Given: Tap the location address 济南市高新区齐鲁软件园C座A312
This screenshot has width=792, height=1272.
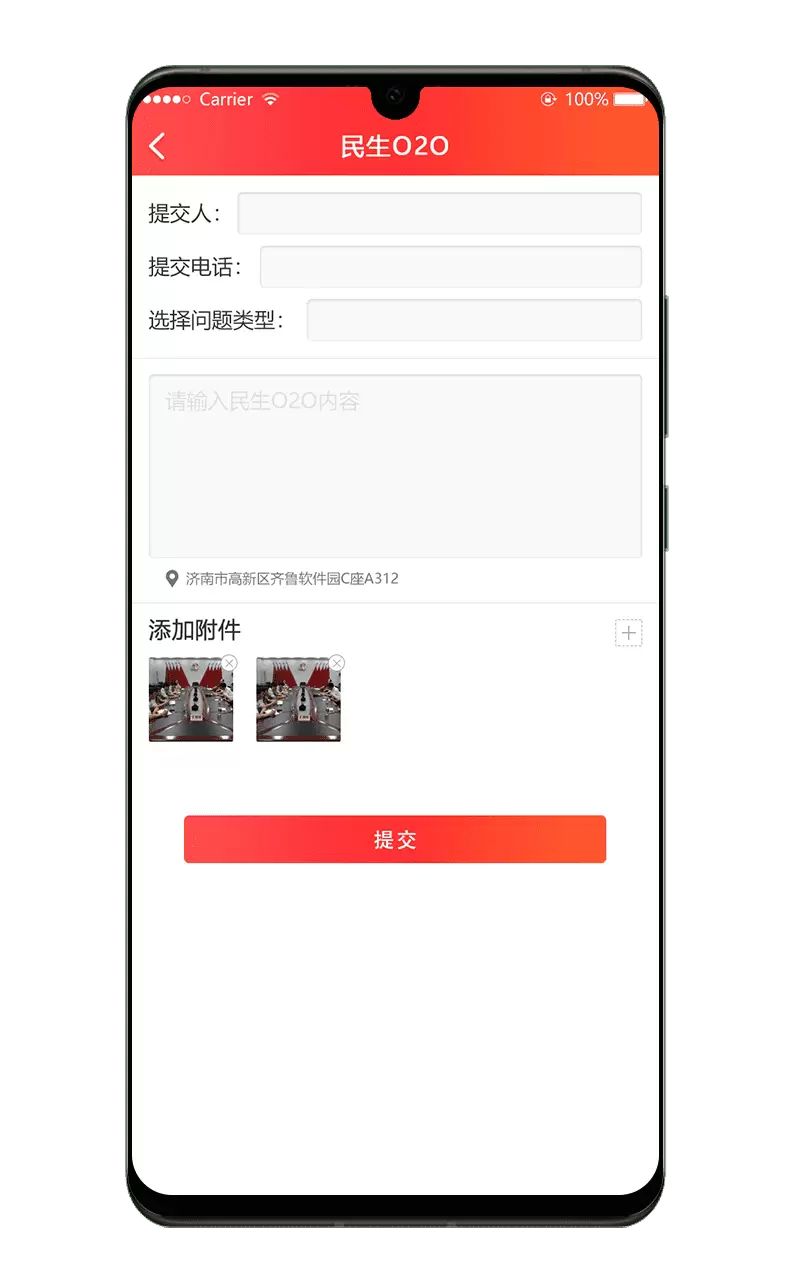Looking at the screenshot, I should tap(291, 578).
